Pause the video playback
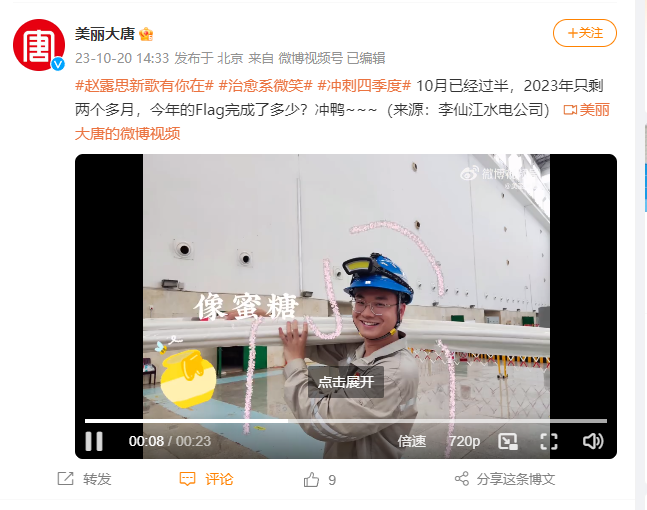 [94, 441]
